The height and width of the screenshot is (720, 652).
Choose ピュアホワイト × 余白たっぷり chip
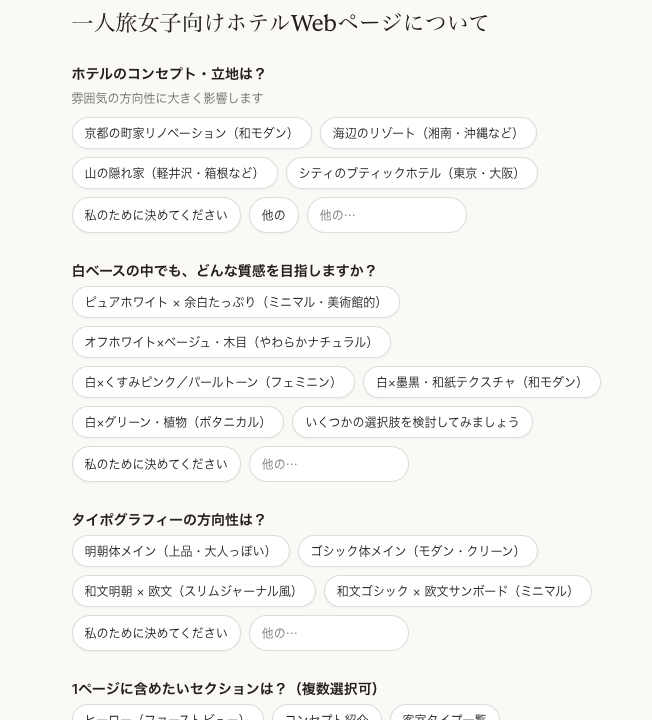tap(236, 302)
